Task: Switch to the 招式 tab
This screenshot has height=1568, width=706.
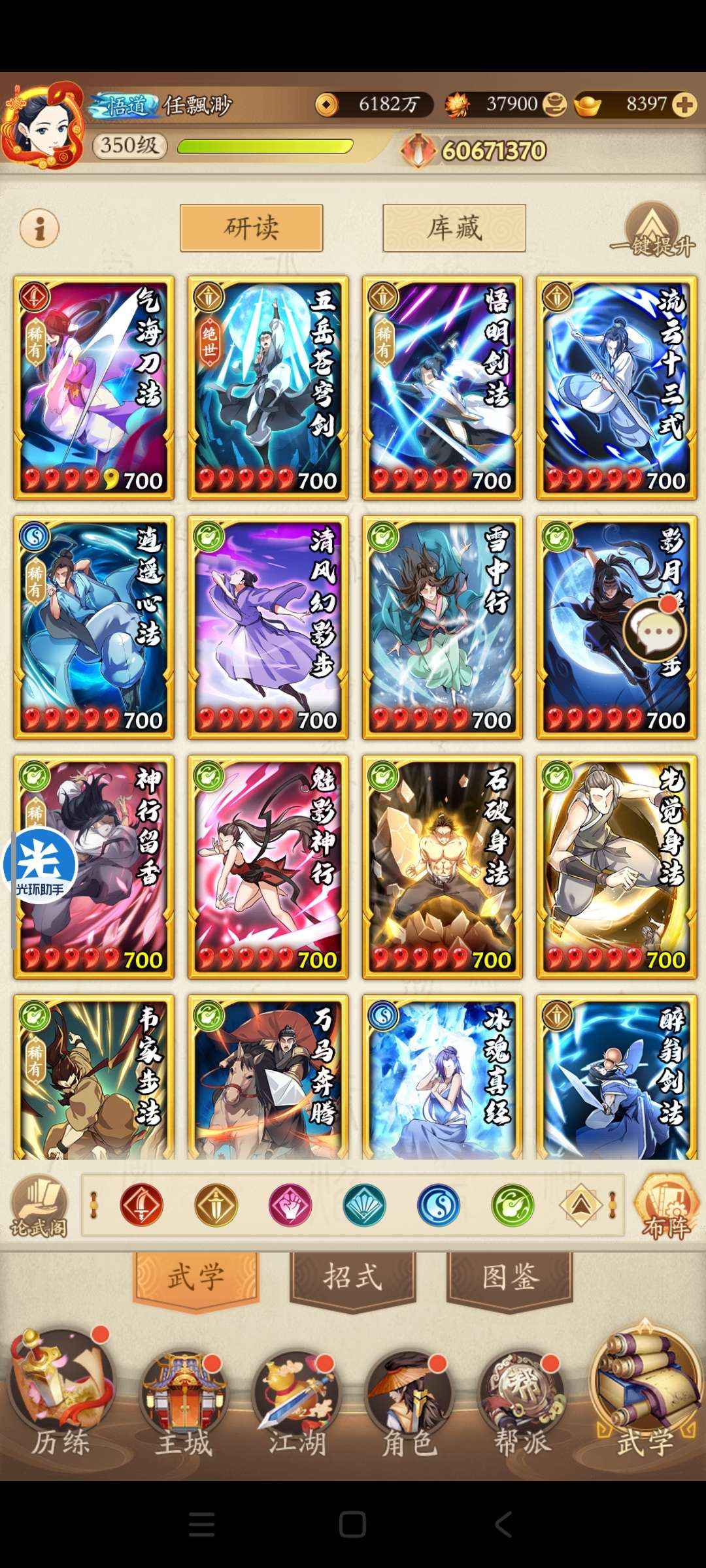Action: click(353, 1277)
